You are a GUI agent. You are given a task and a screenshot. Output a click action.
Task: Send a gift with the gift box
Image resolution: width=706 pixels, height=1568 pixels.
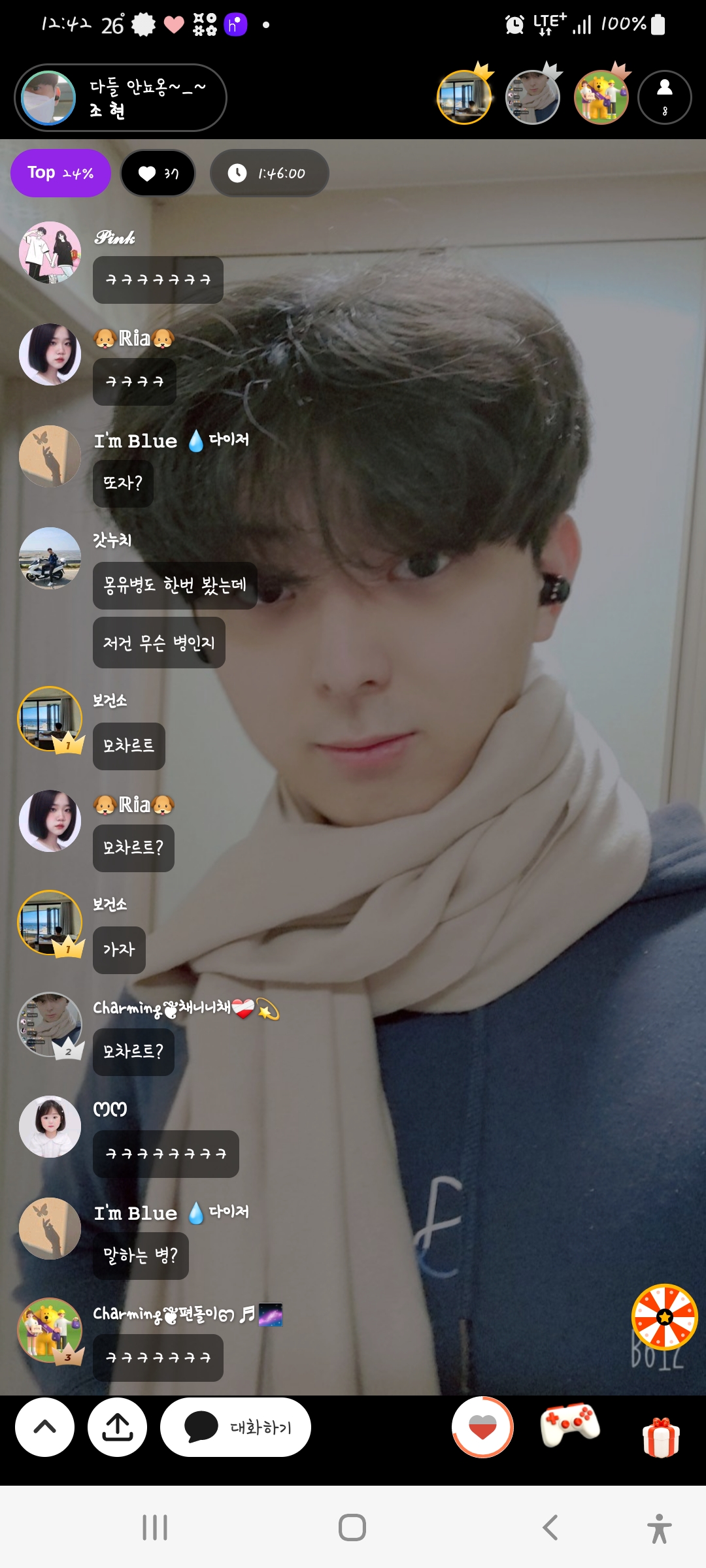tap(661, 1437)
